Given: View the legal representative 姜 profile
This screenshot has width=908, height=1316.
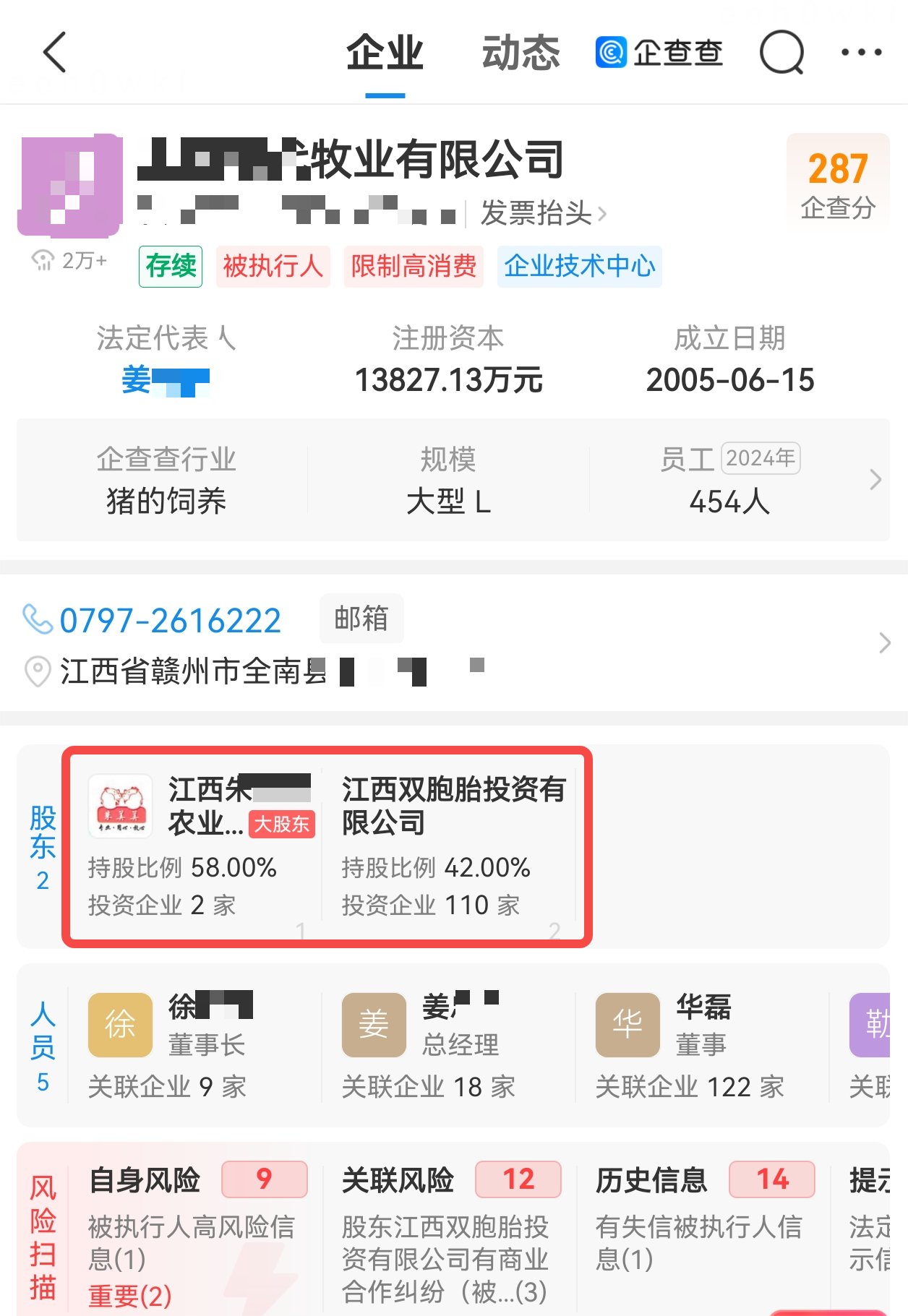Looking at the screenshot, I should coord(166,381).
